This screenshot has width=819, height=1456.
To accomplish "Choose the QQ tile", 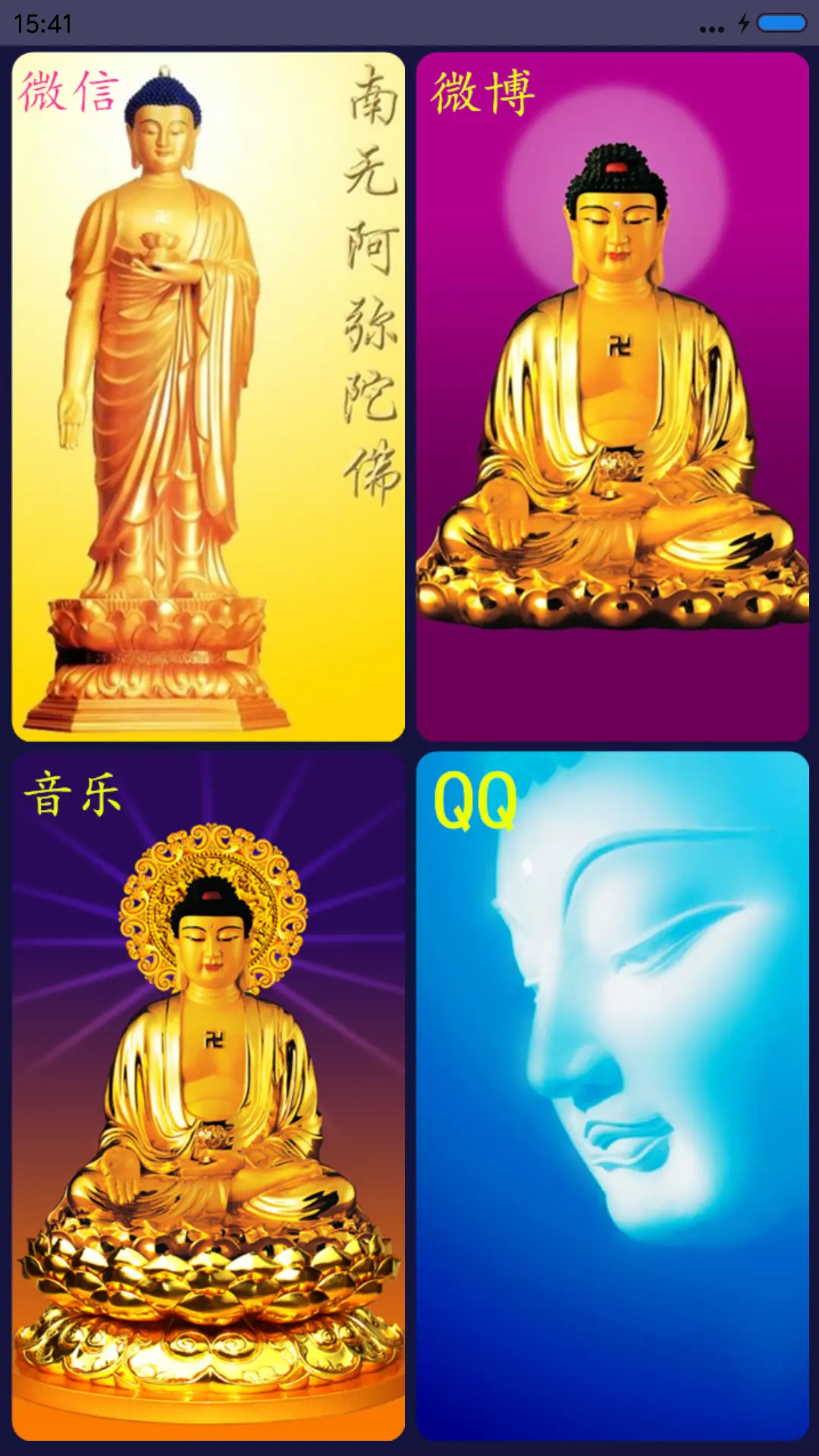I will coord(613,1096).
